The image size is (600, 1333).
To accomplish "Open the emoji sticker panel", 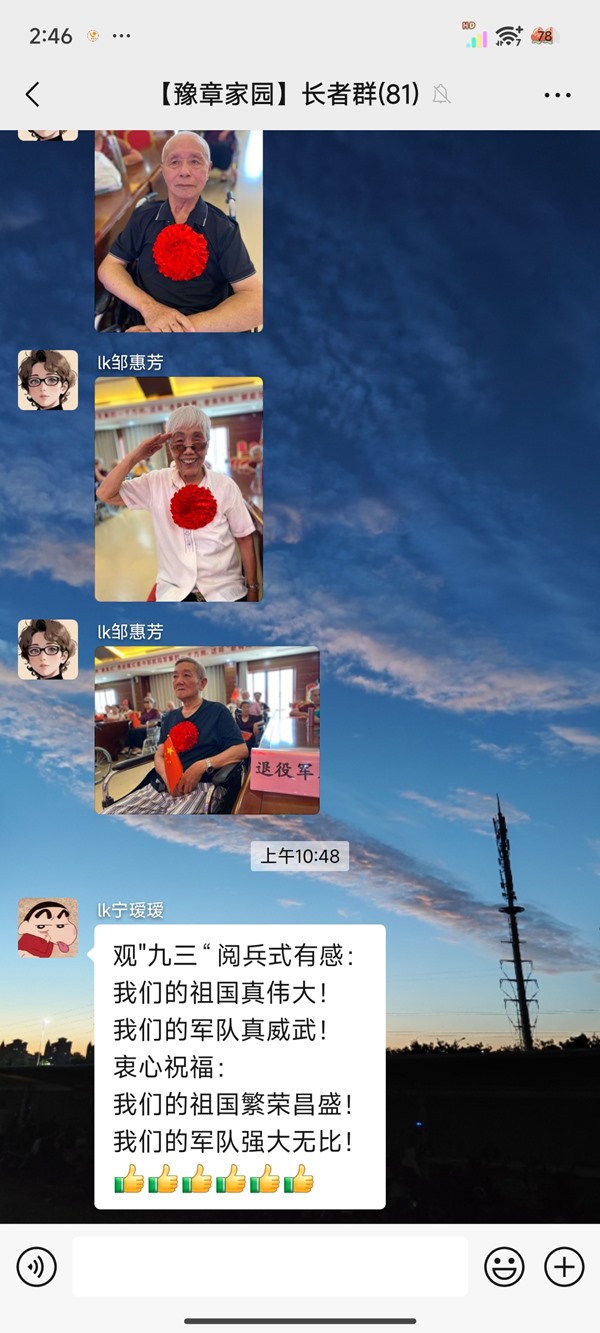I will pos(504,1267).
